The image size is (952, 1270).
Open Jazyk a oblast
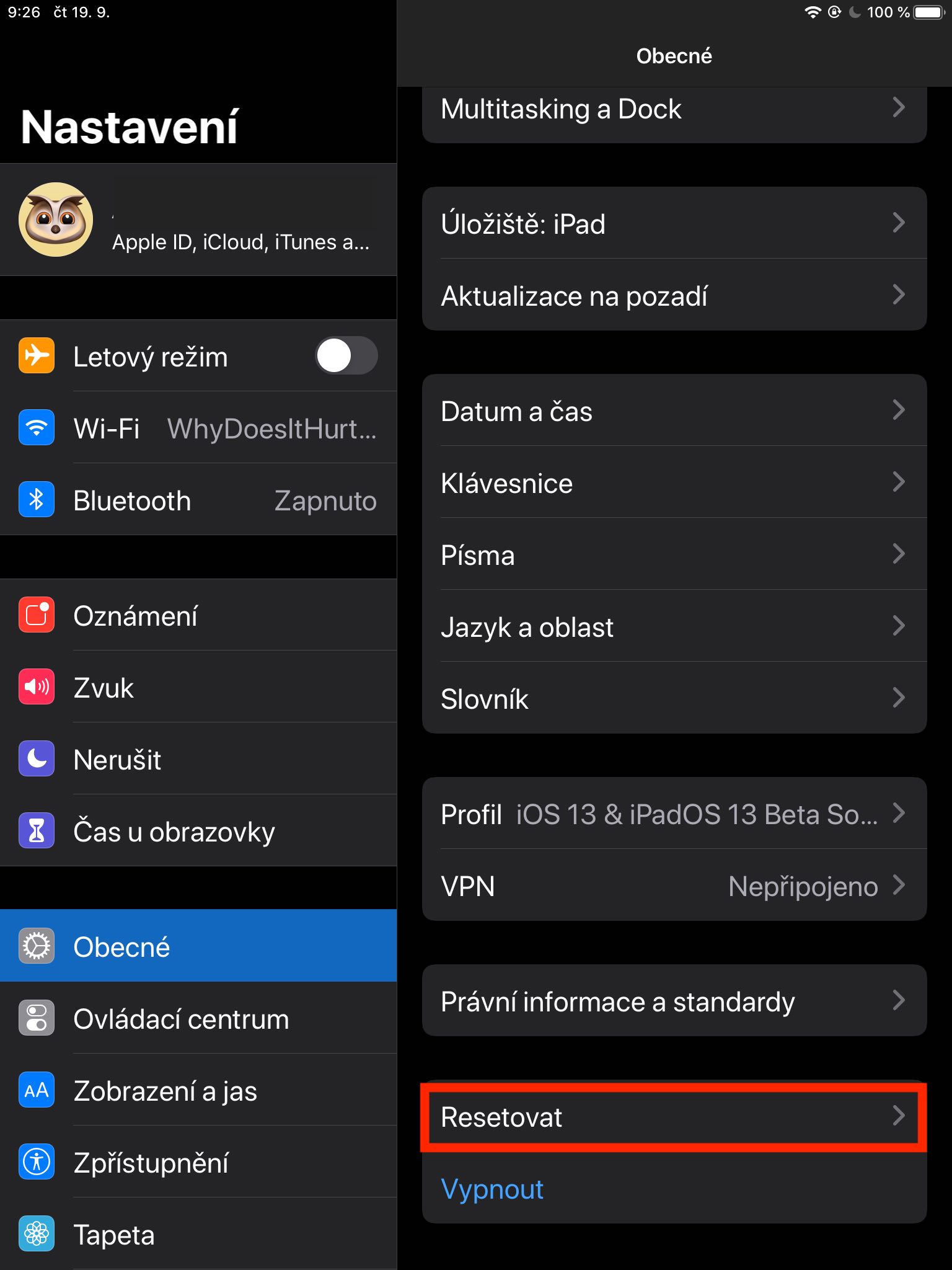(x=674, y=626)
